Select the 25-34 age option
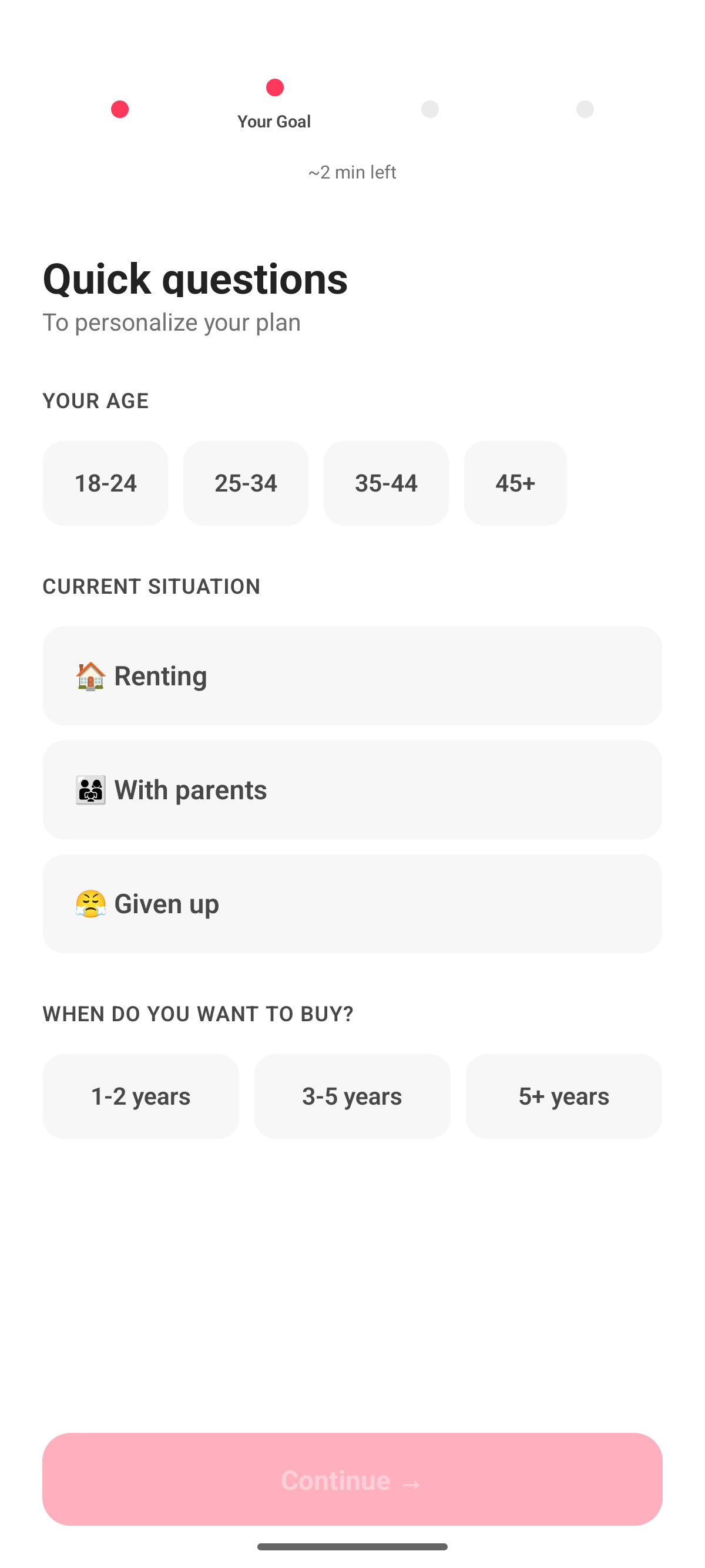Screen dimensions: 705x1568 click(x=246, y=483)
